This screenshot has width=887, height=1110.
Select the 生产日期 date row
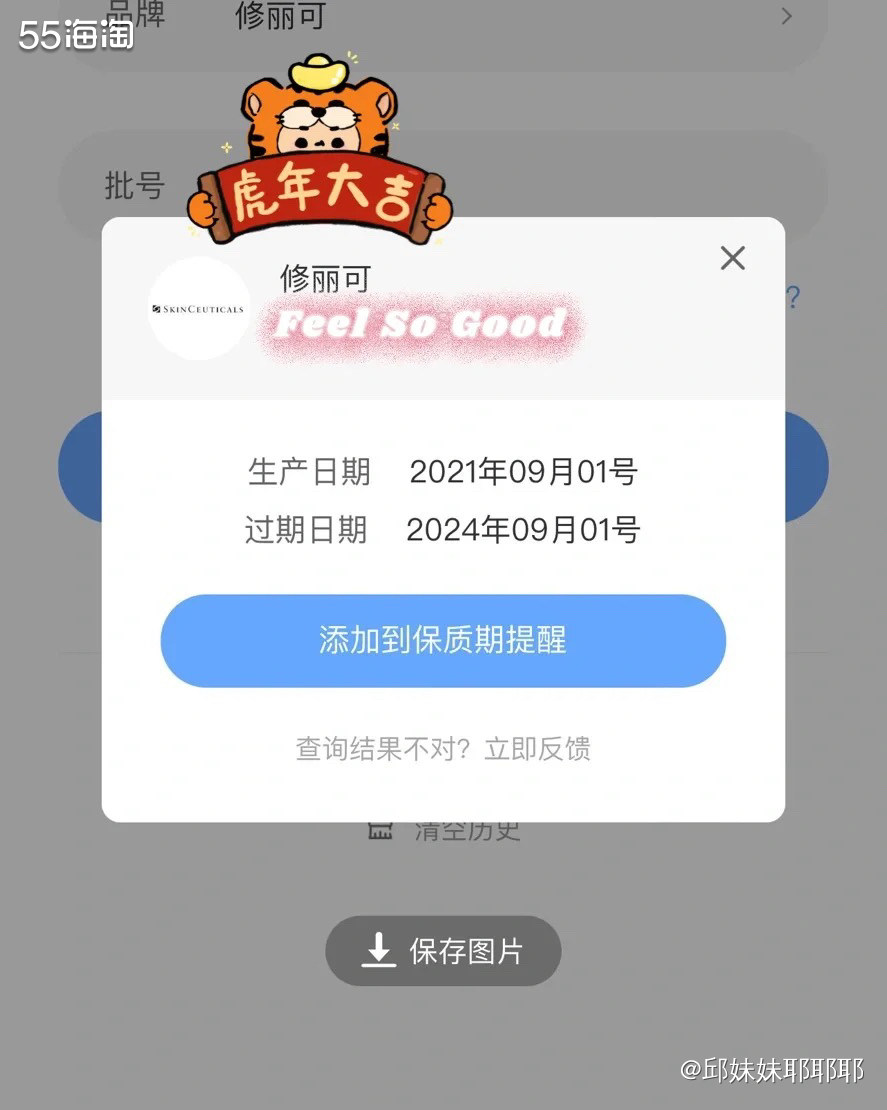pos(443,472)
